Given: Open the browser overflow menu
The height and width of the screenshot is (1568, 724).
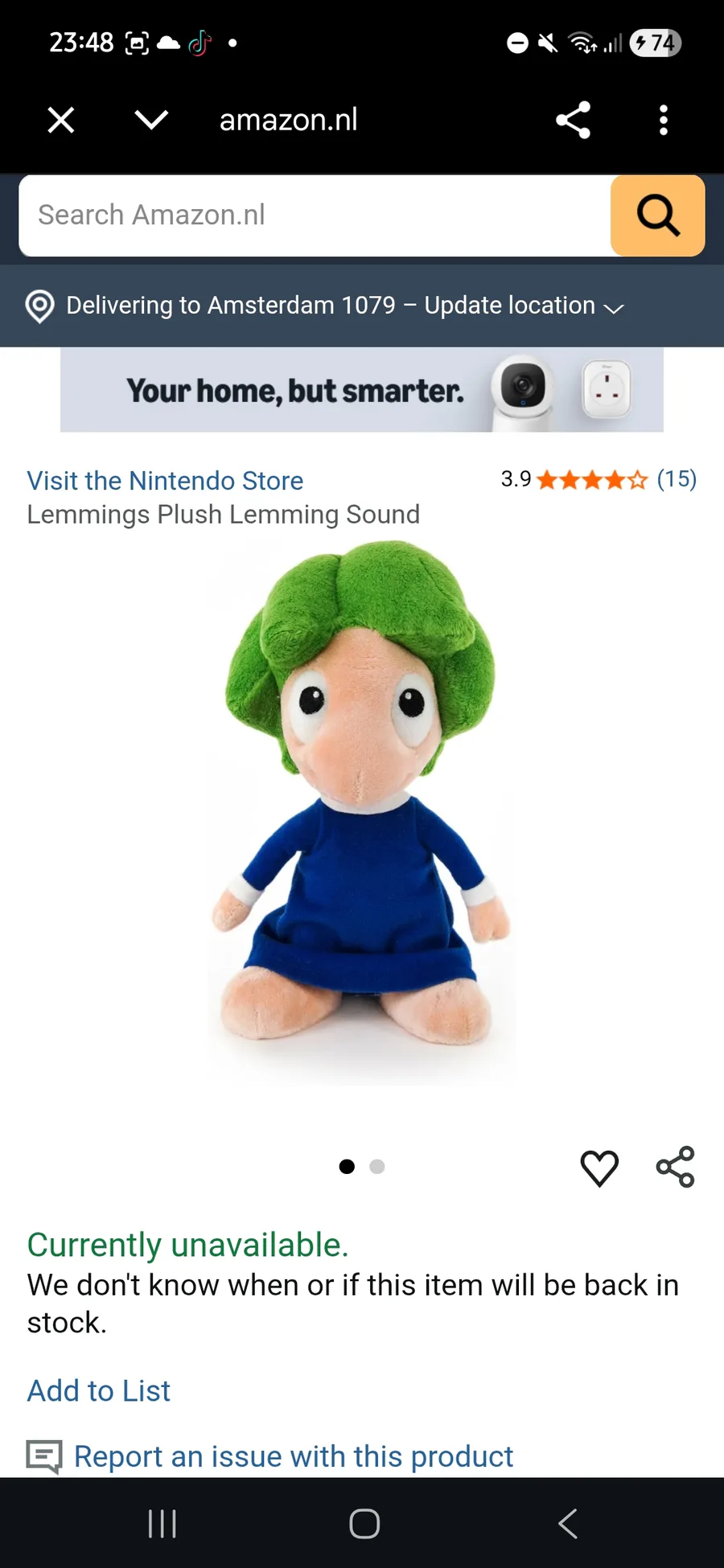Looking at the screenshot, I should point(664,120).
